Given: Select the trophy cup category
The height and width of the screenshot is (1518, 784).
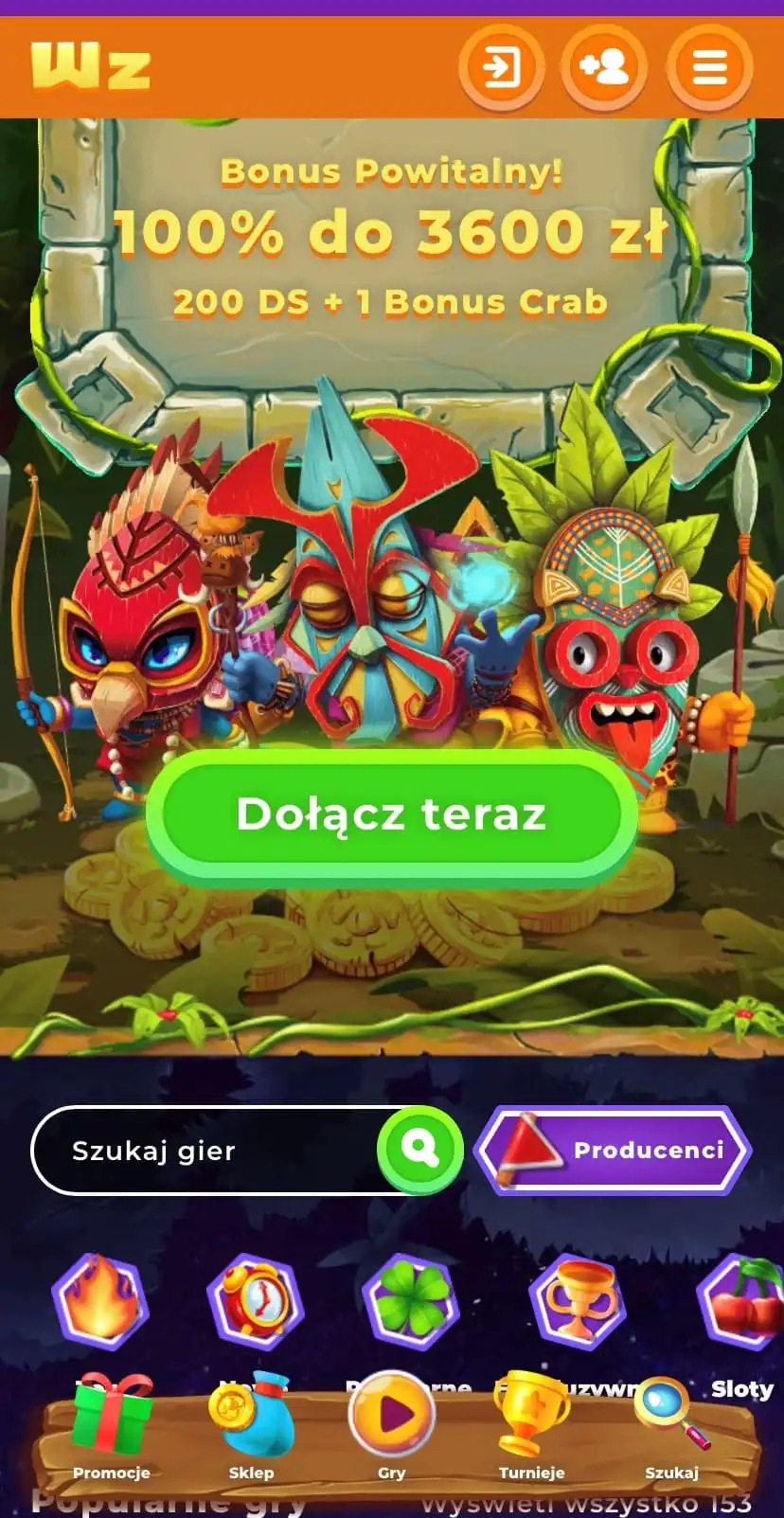Looking at the screenshot, I should [x=577, y=1301].
